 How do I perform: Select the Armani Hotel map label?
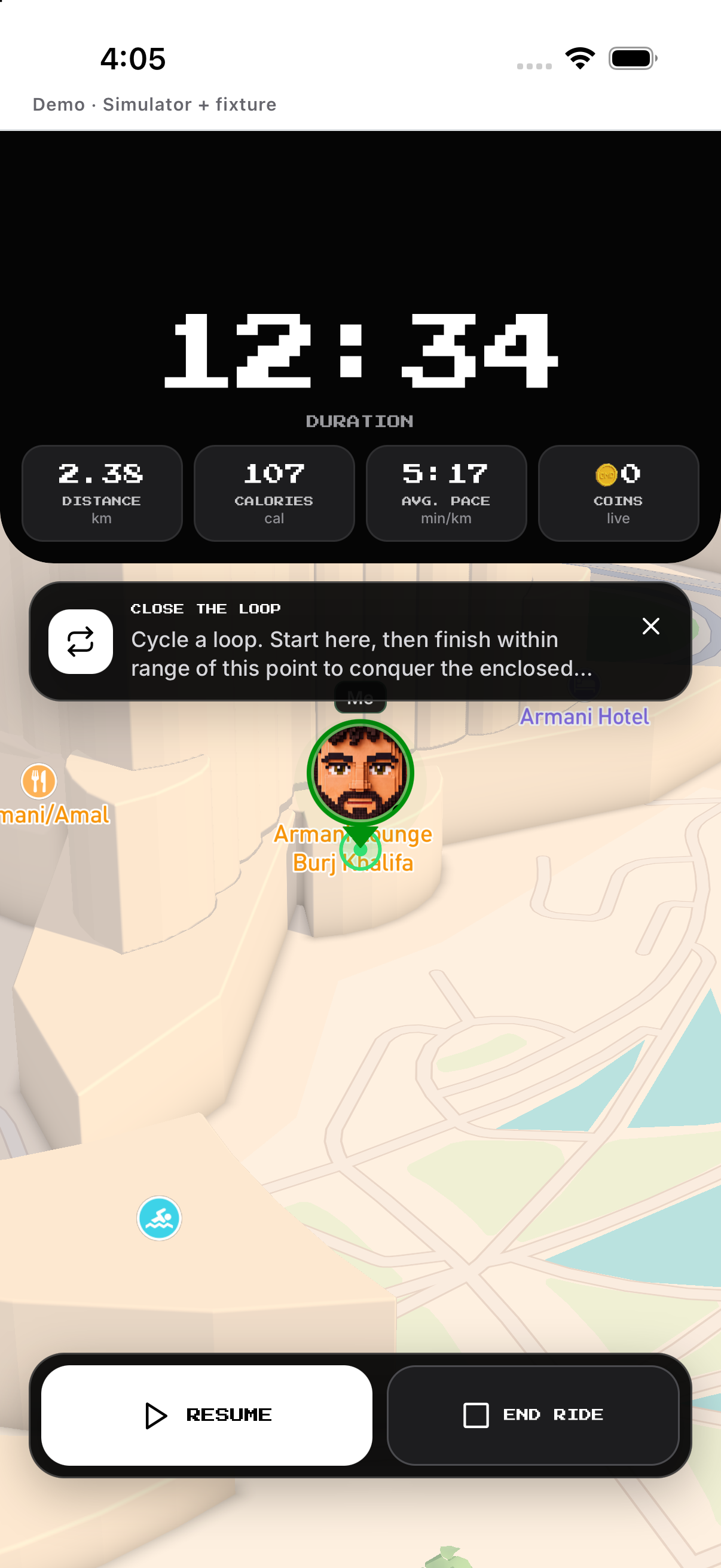pyautogui.click(x=584, y=716)
